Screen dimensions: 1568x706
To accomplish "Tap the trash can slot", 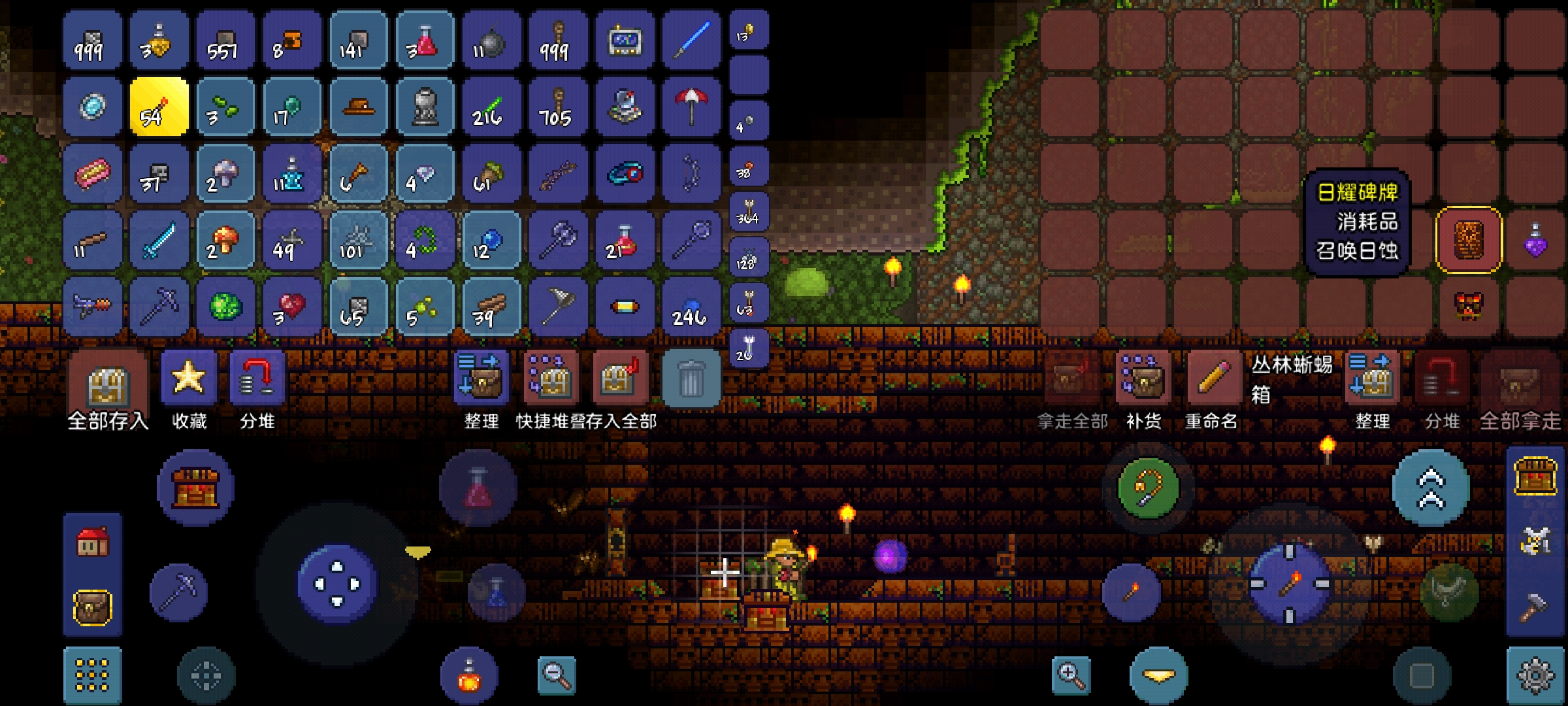I will tap(691, 378).
